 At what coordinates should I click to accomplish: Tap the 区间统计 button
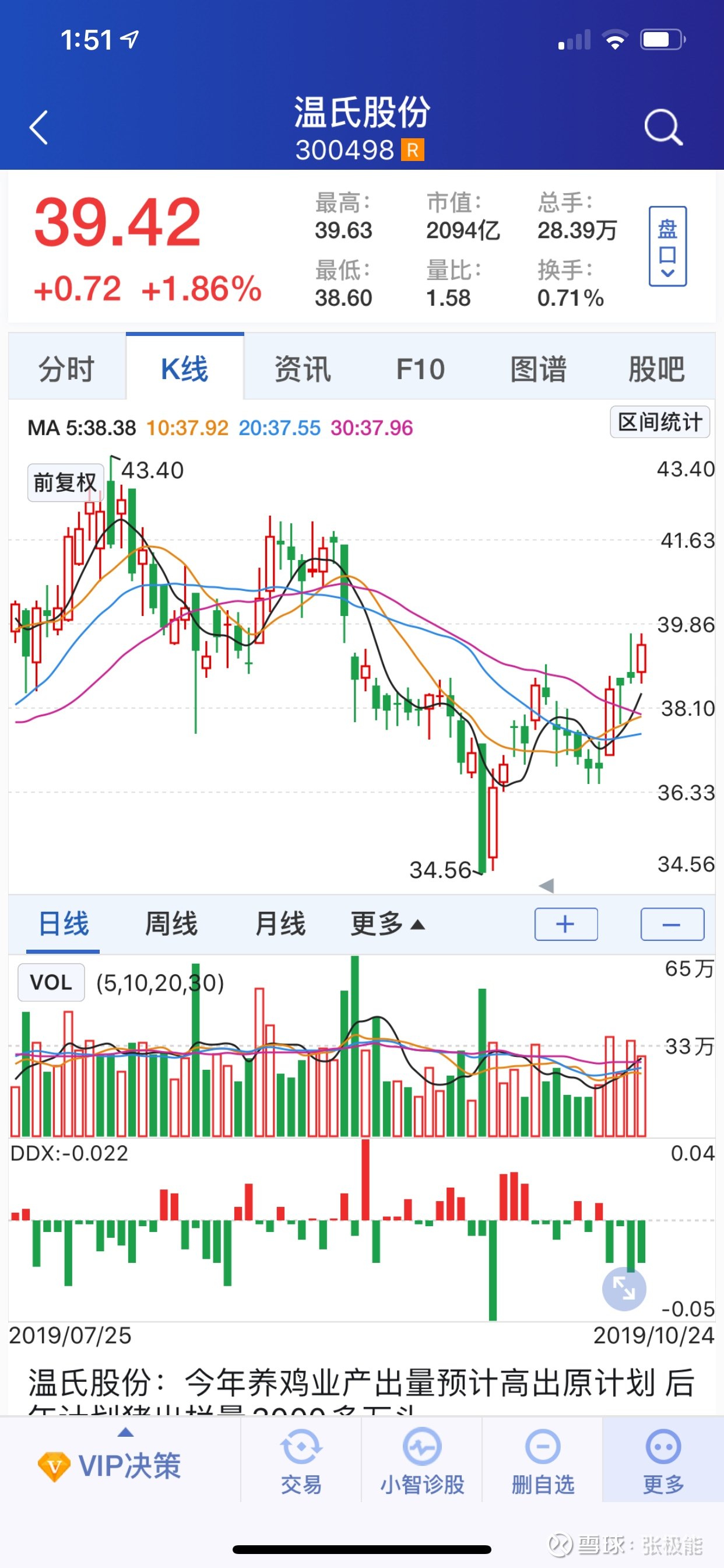pos(660,422)
